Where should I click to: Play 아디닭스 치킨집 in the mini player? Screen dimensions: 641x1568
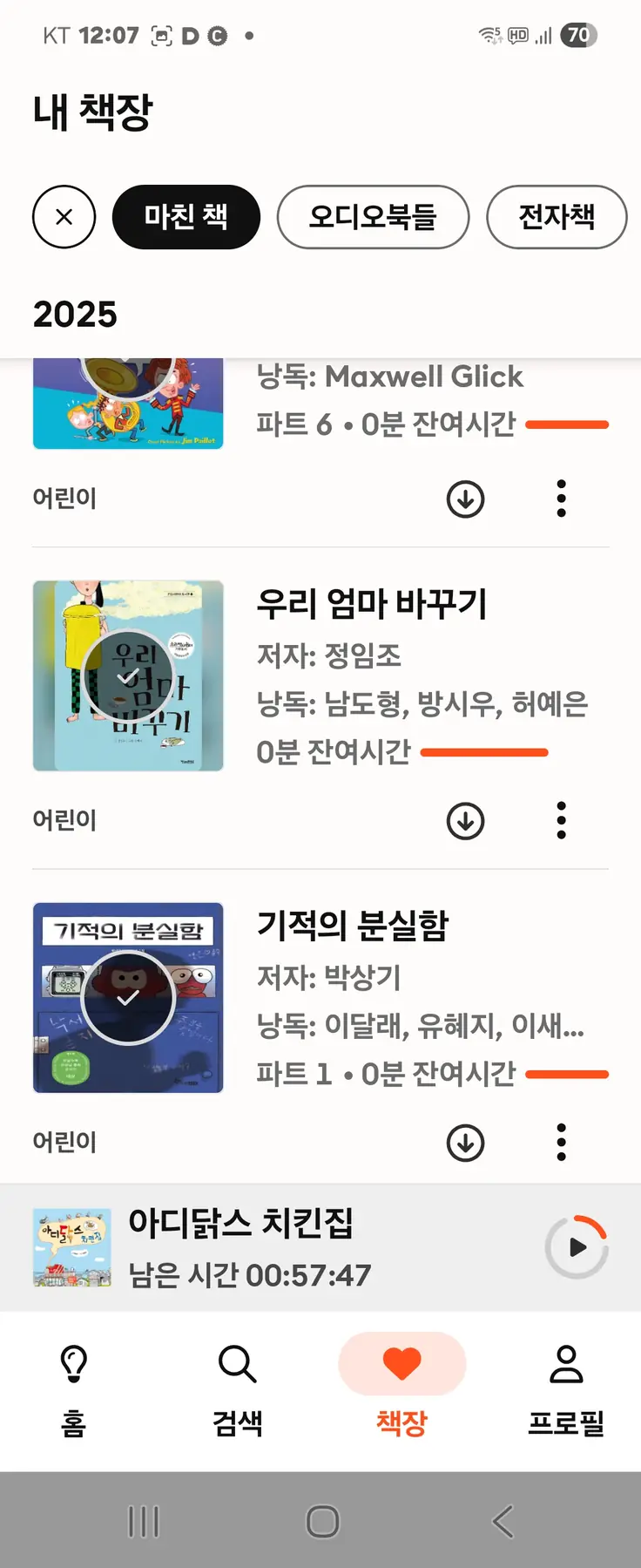pos(577,1247)
